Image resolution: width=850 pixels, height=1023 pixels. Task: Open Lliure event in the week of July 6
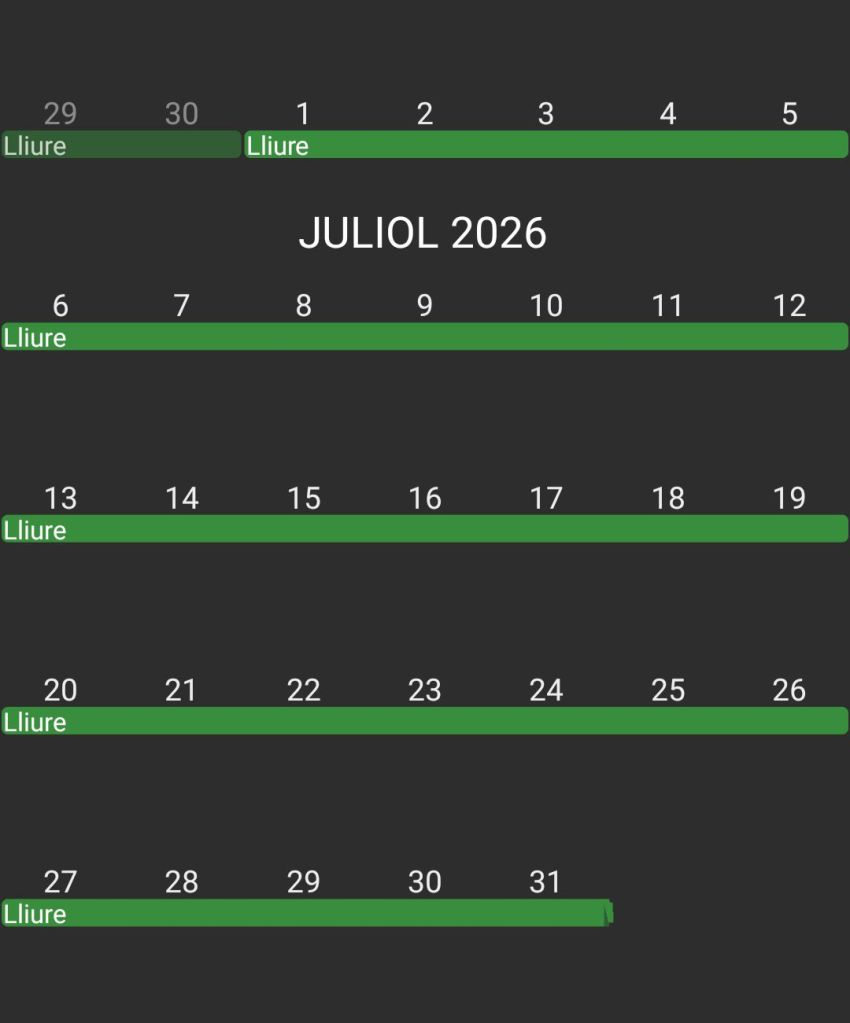pos(425,337)
